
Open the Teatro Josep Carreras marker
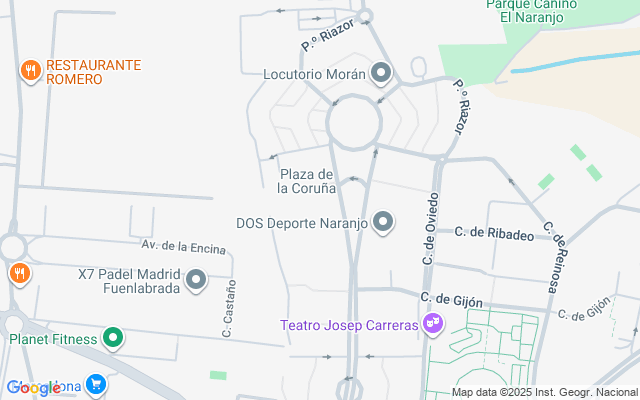[433, 323]
